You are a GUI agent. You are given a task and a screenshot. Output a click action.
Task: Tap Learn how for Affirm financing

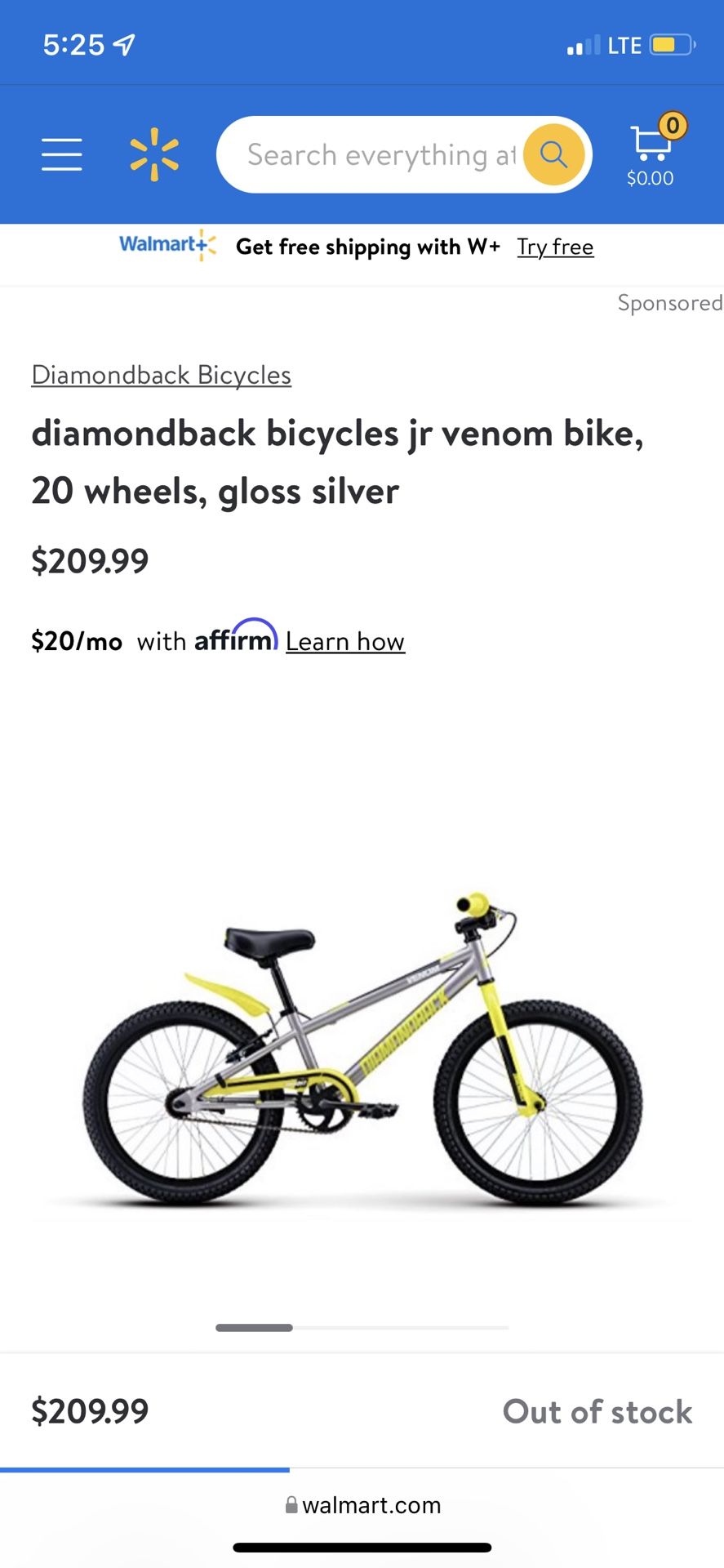(x=345, y=642)
